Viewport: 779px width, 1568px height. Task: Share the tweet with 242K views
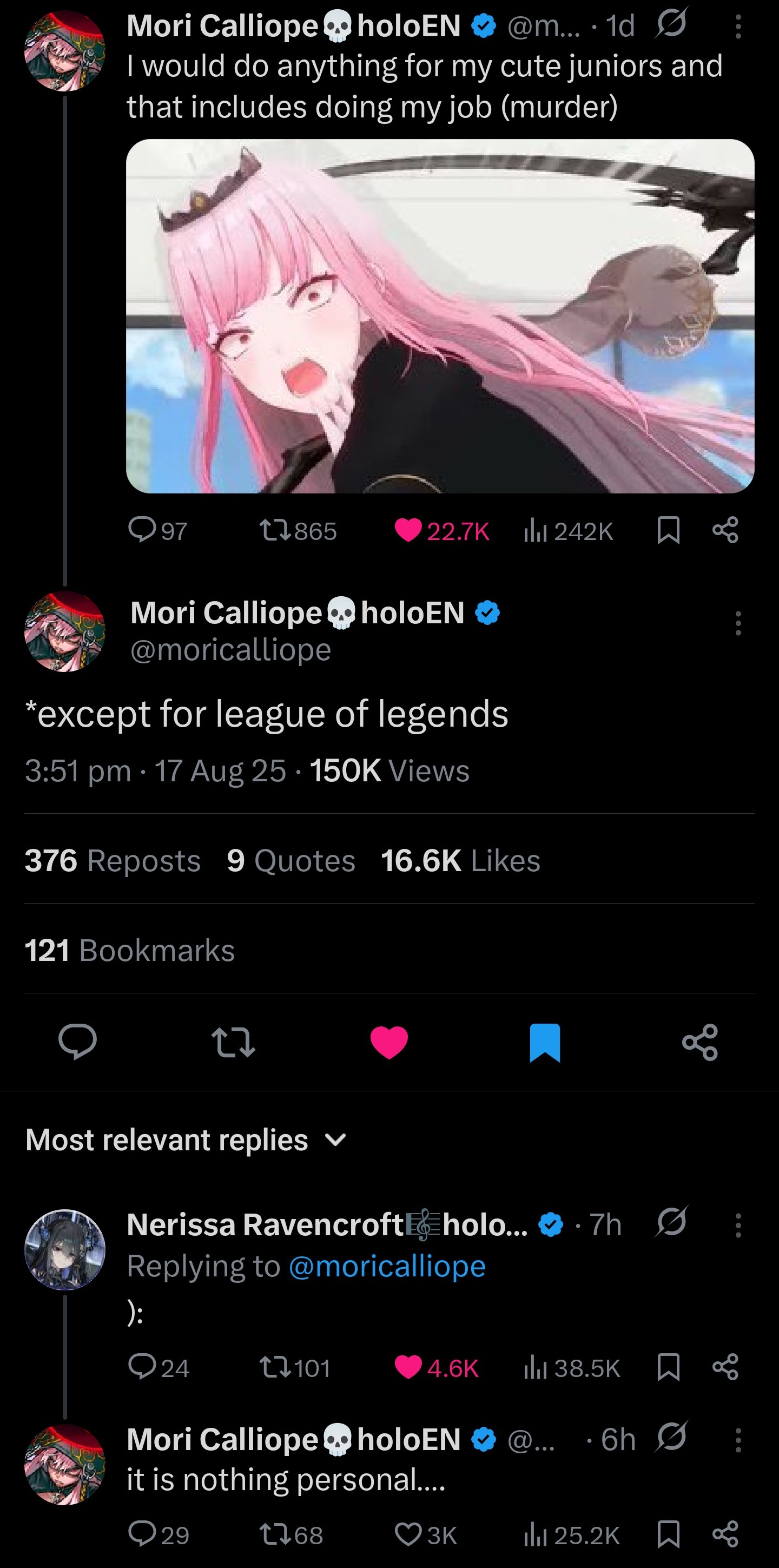(725, 530)
